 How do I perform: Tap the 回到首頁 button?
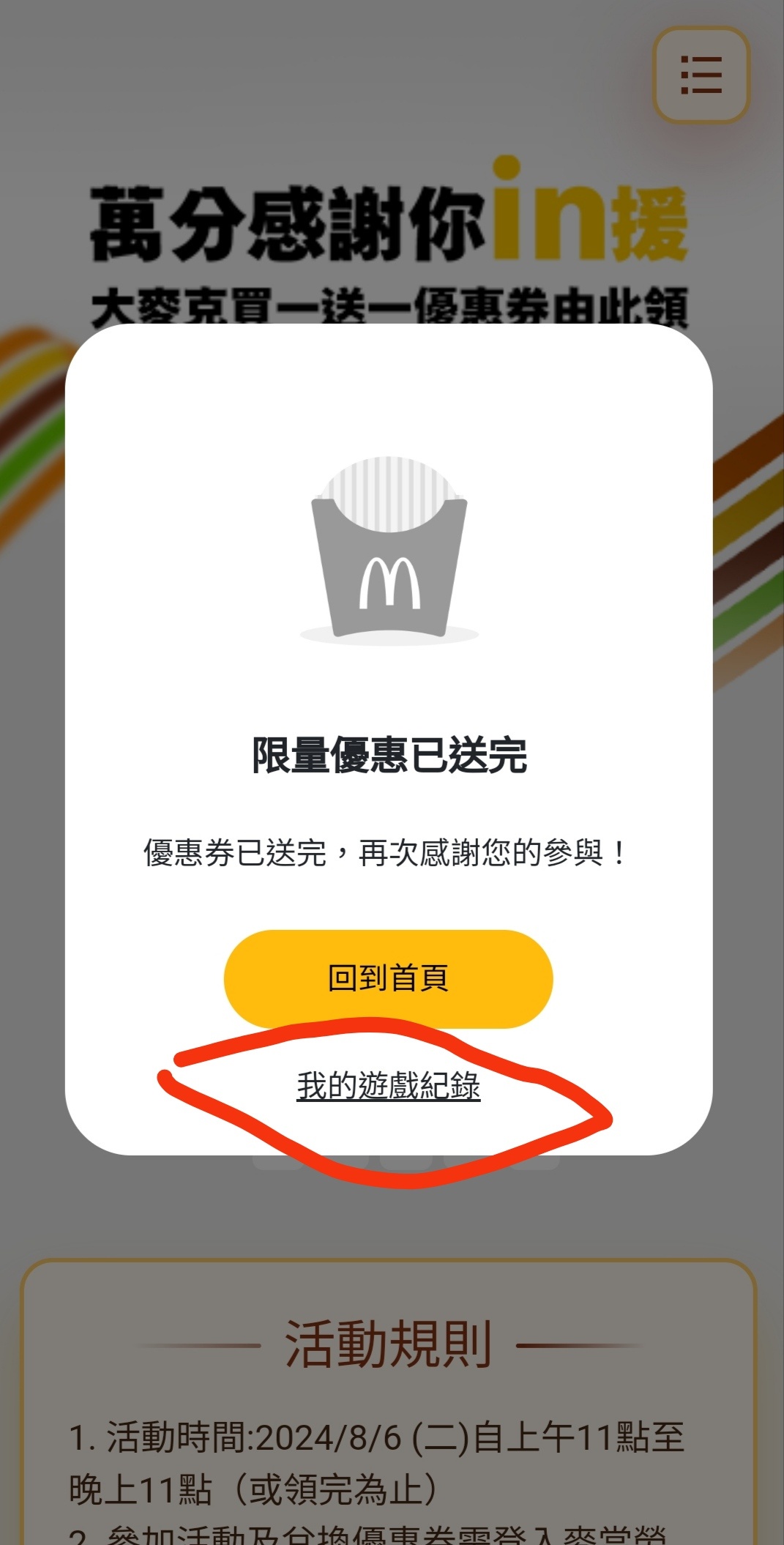[388, 978]
